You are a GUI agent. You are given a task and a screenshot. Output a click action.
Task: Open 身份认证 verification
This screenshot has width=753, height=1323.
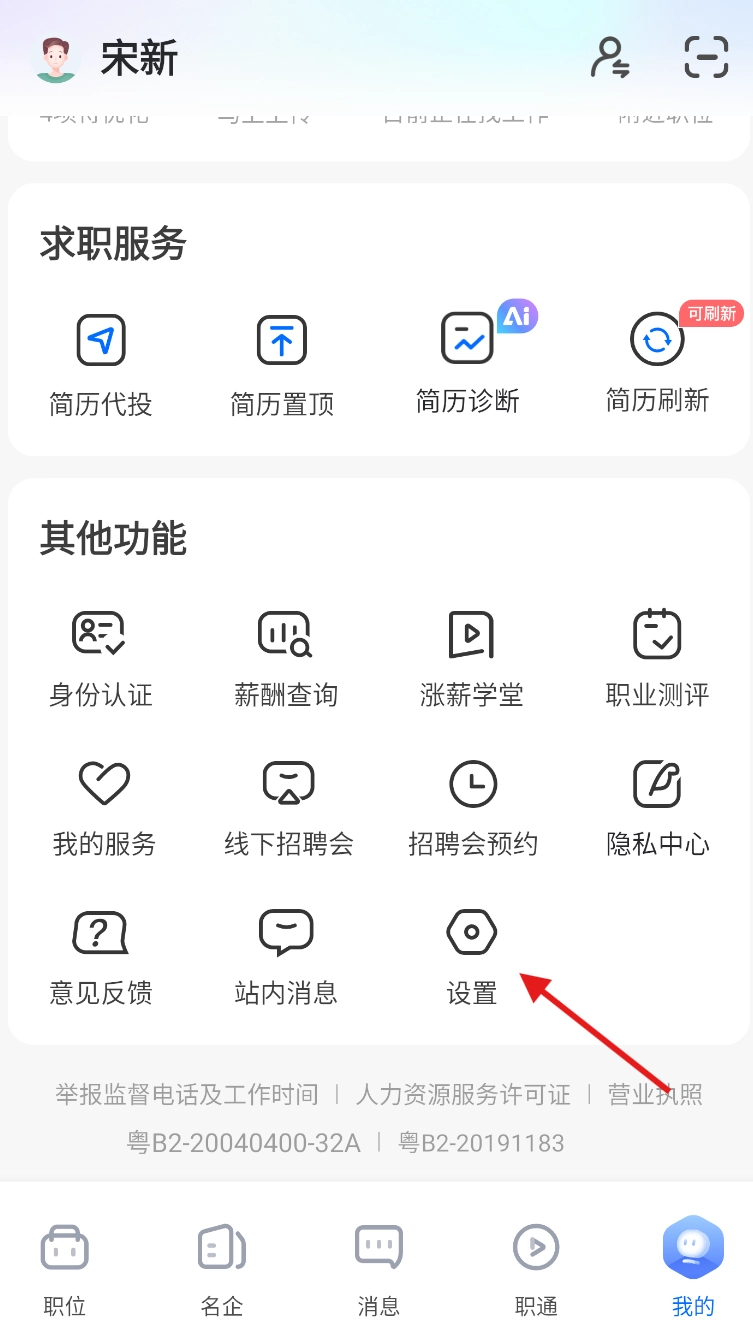click(101, 657)
